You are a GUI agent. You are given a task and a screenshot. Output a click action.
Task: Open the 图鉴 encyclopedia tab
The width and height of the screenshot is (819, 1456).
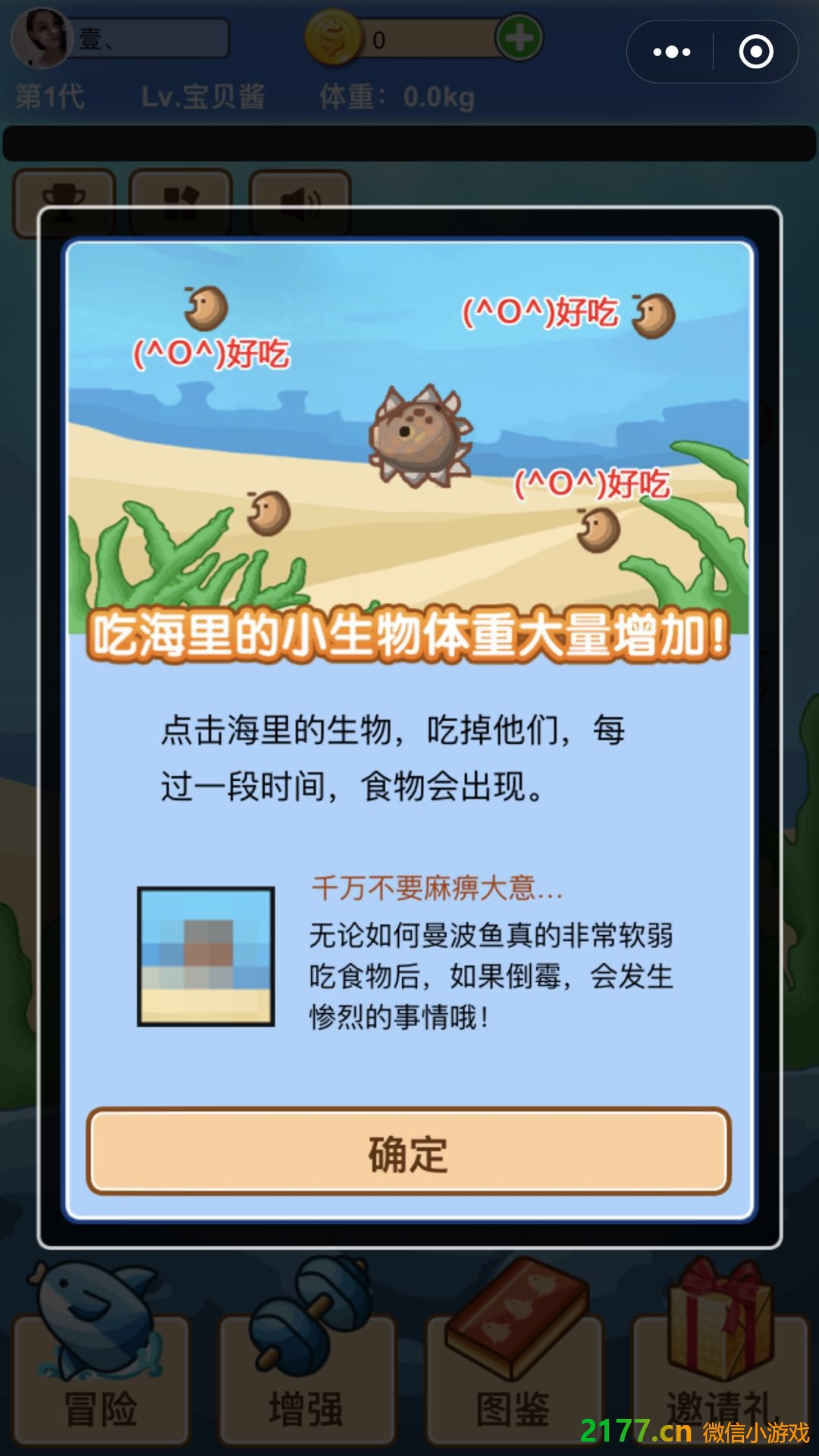coord(513,1357)
